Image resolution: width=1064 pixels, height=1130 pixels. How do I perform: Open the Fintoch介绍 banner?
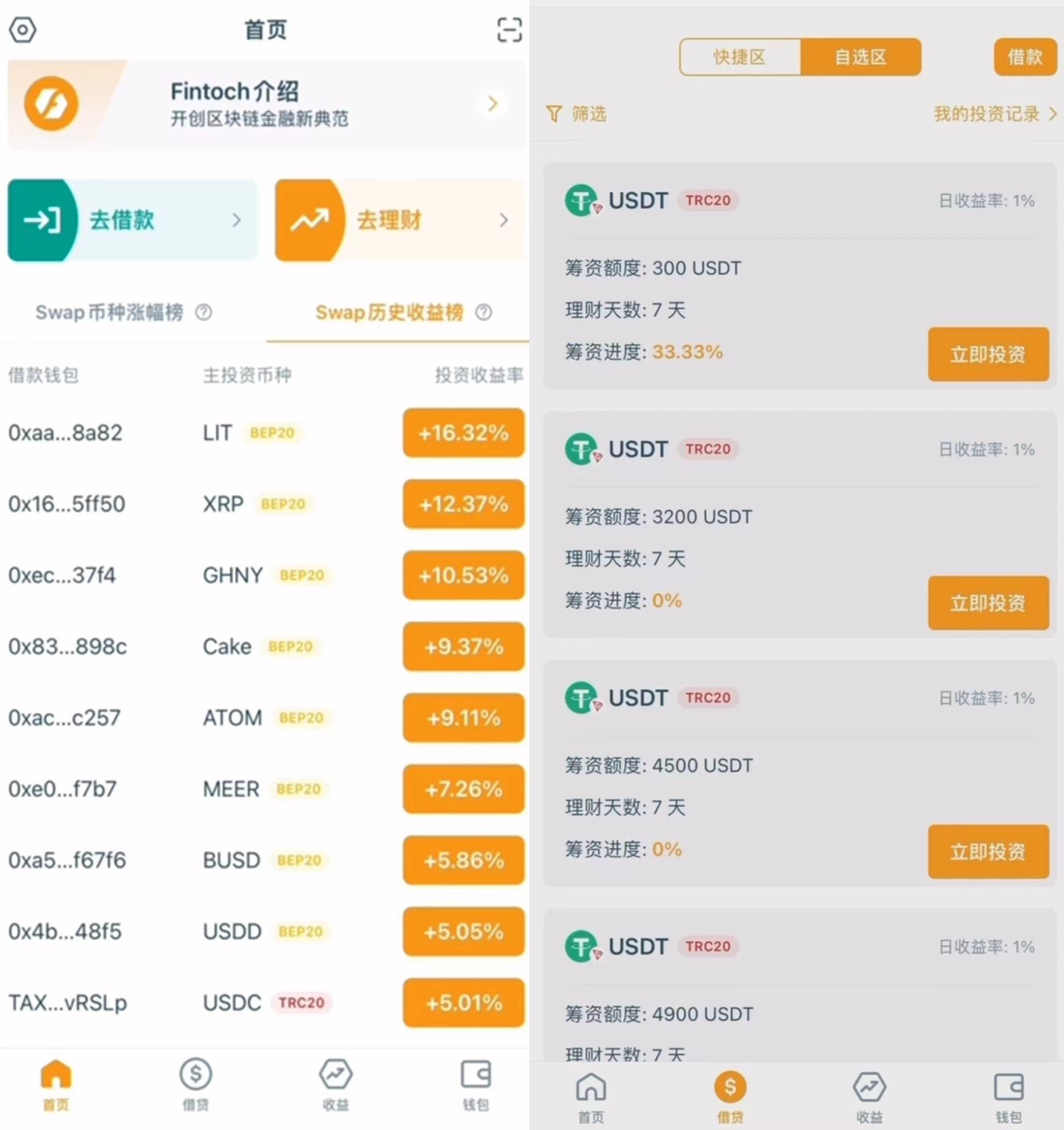pyautogui.click(x=266, y=104)
